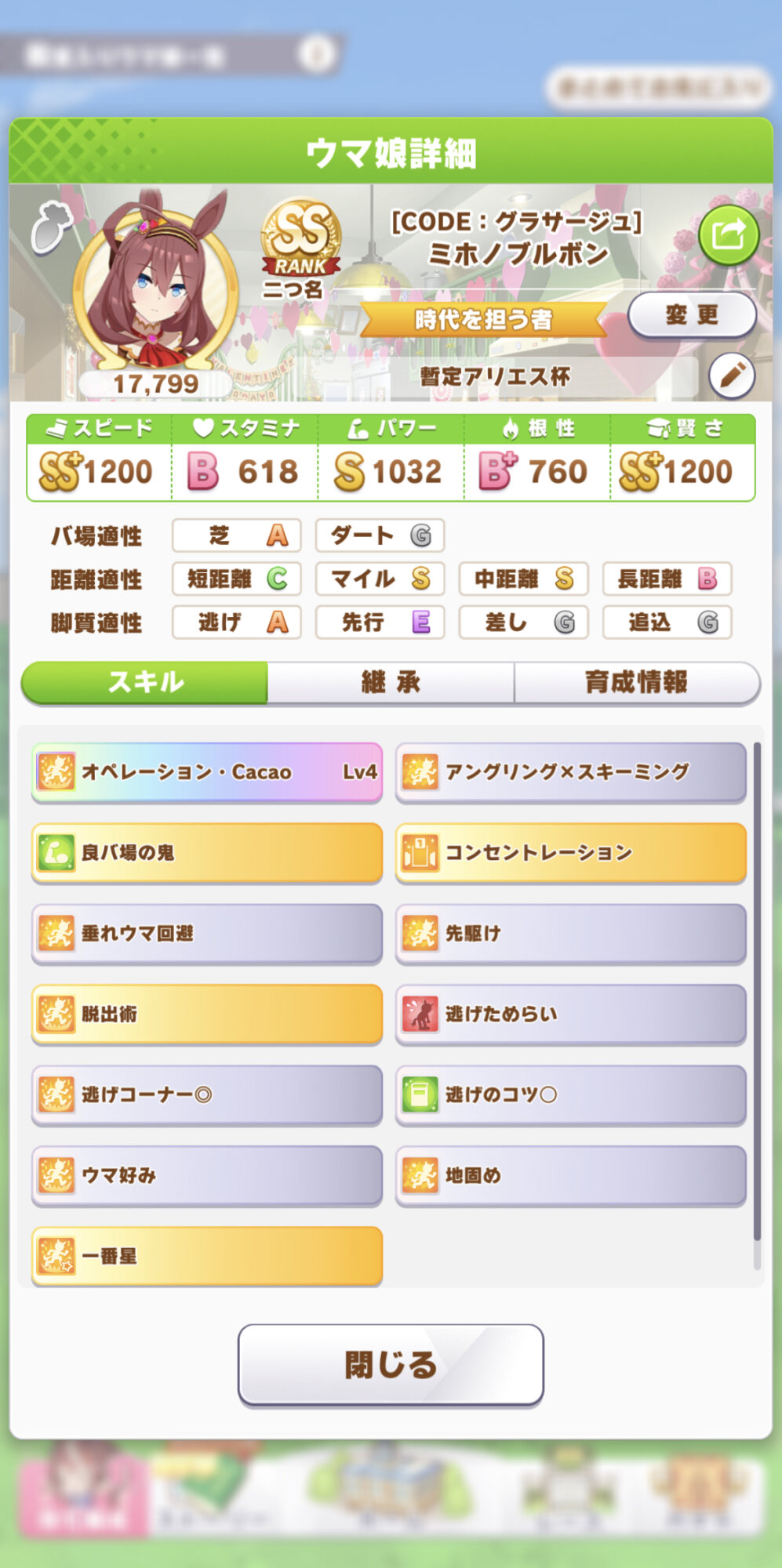Image resolution: width=782 pixels, height=1568 pixels.
Task: Switch to the 継承 tab
Action: click(x=391, y=682)
